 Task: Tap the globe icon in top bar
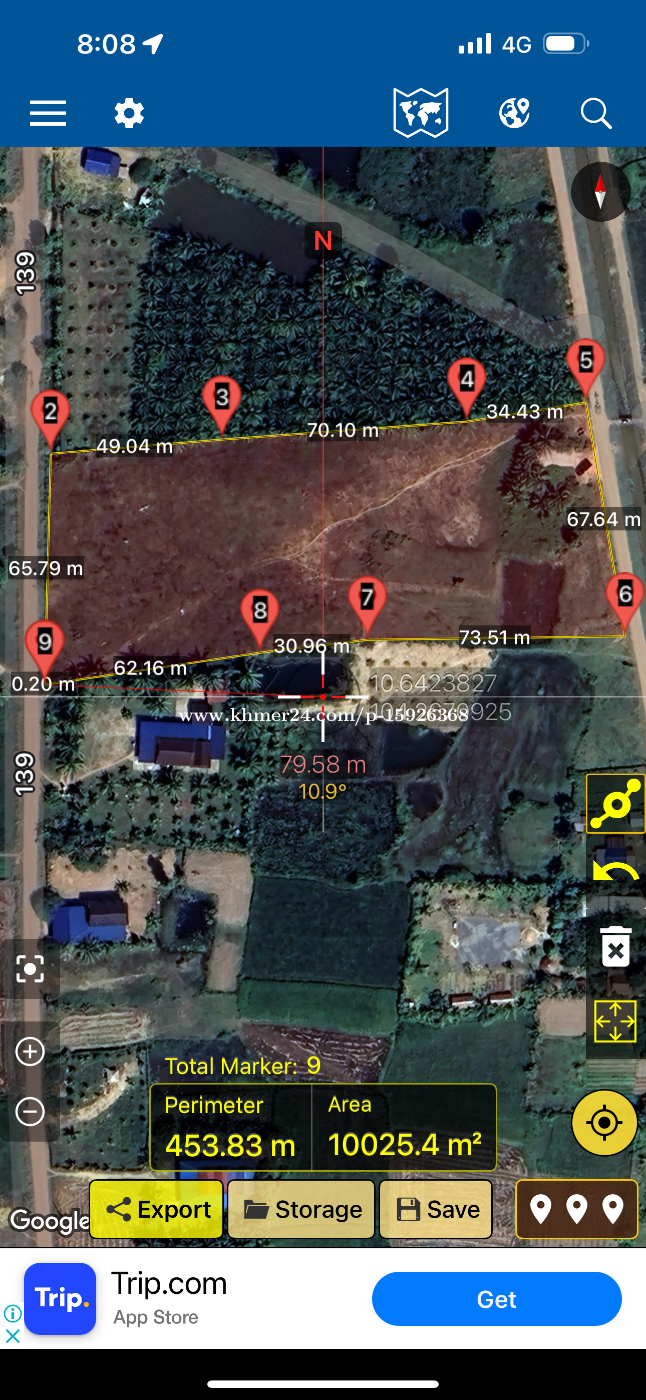514,113
